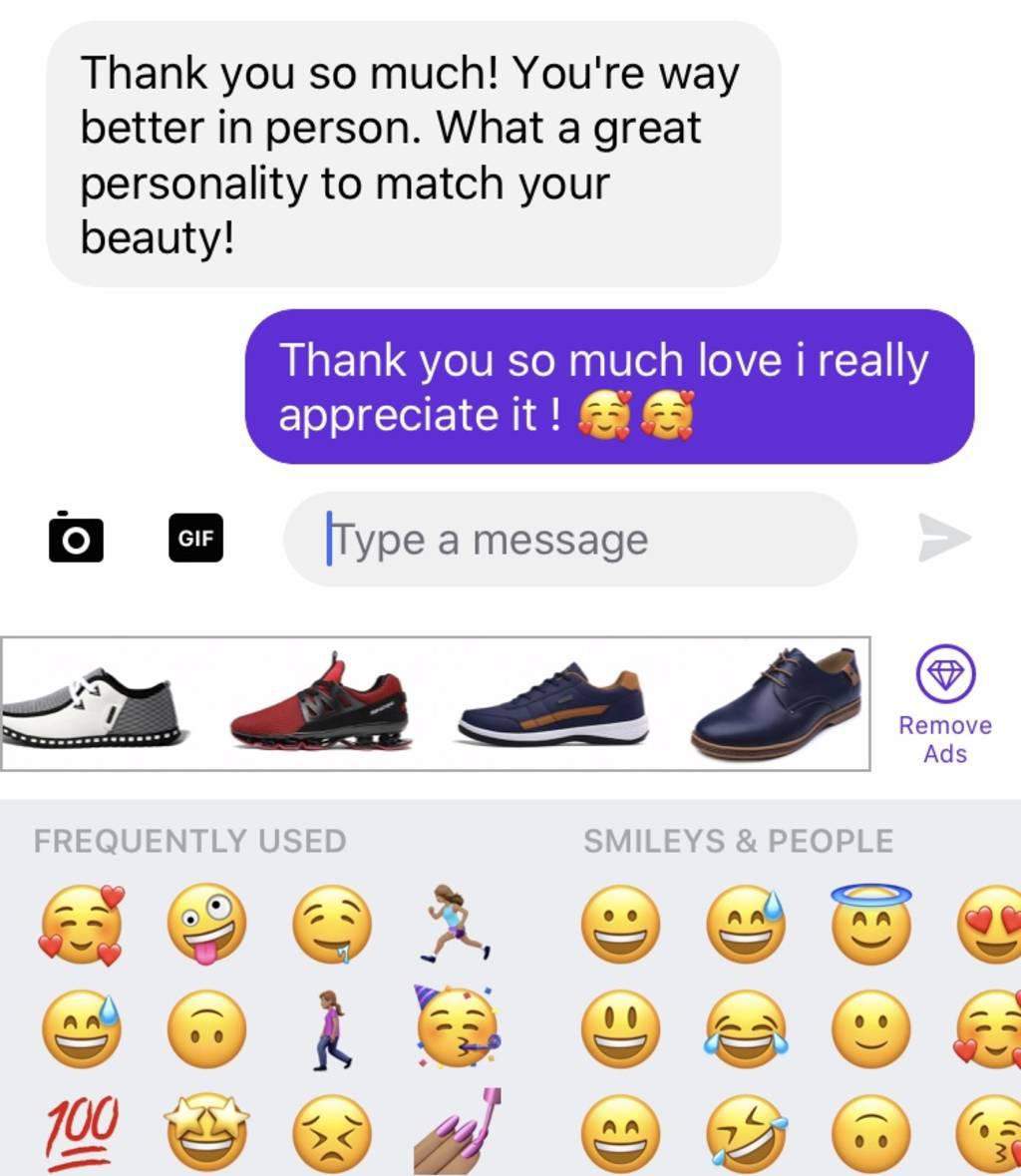Open the GIF picker
This screenshot has height=1176, width=1021.
point(195,539)
